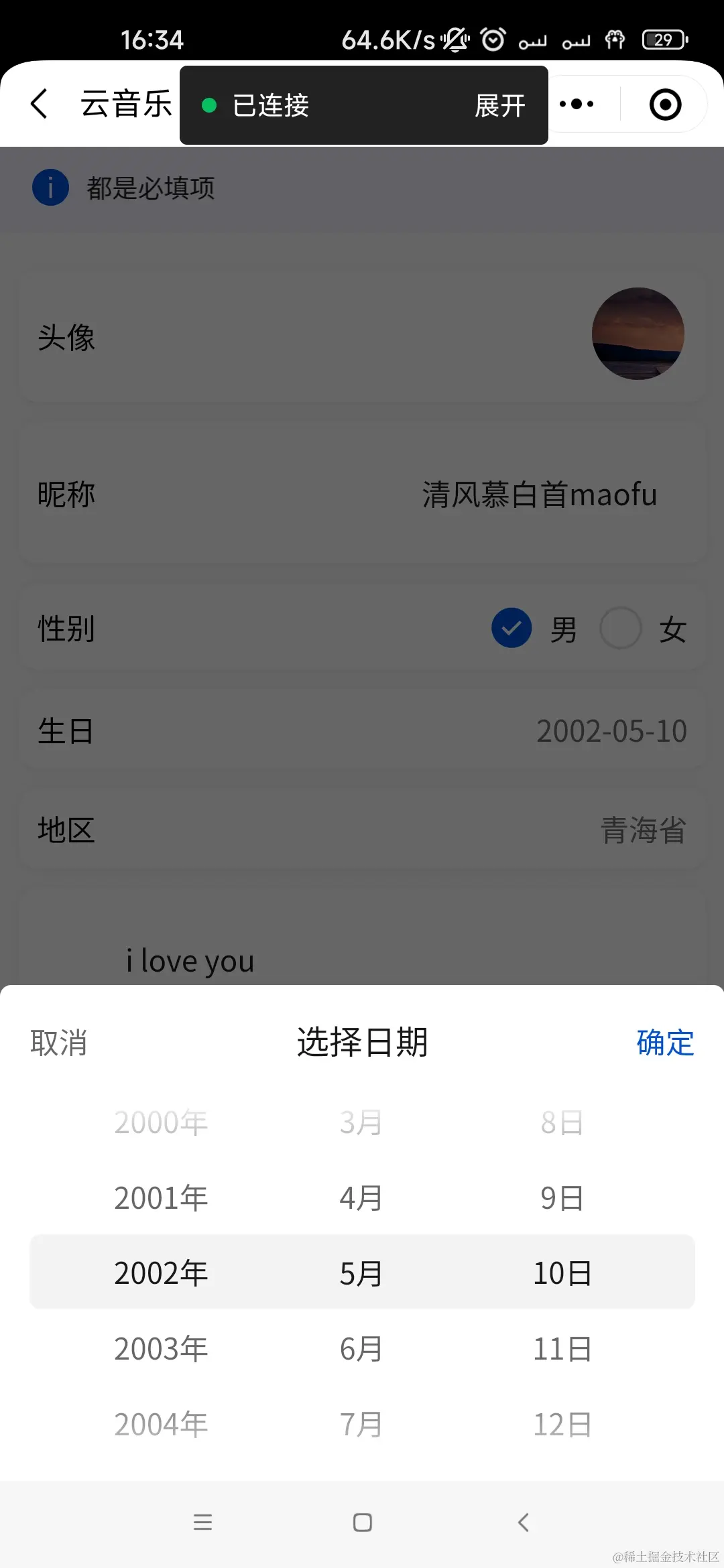Open the mini-program options via three-dot icon

pos(575,104)
